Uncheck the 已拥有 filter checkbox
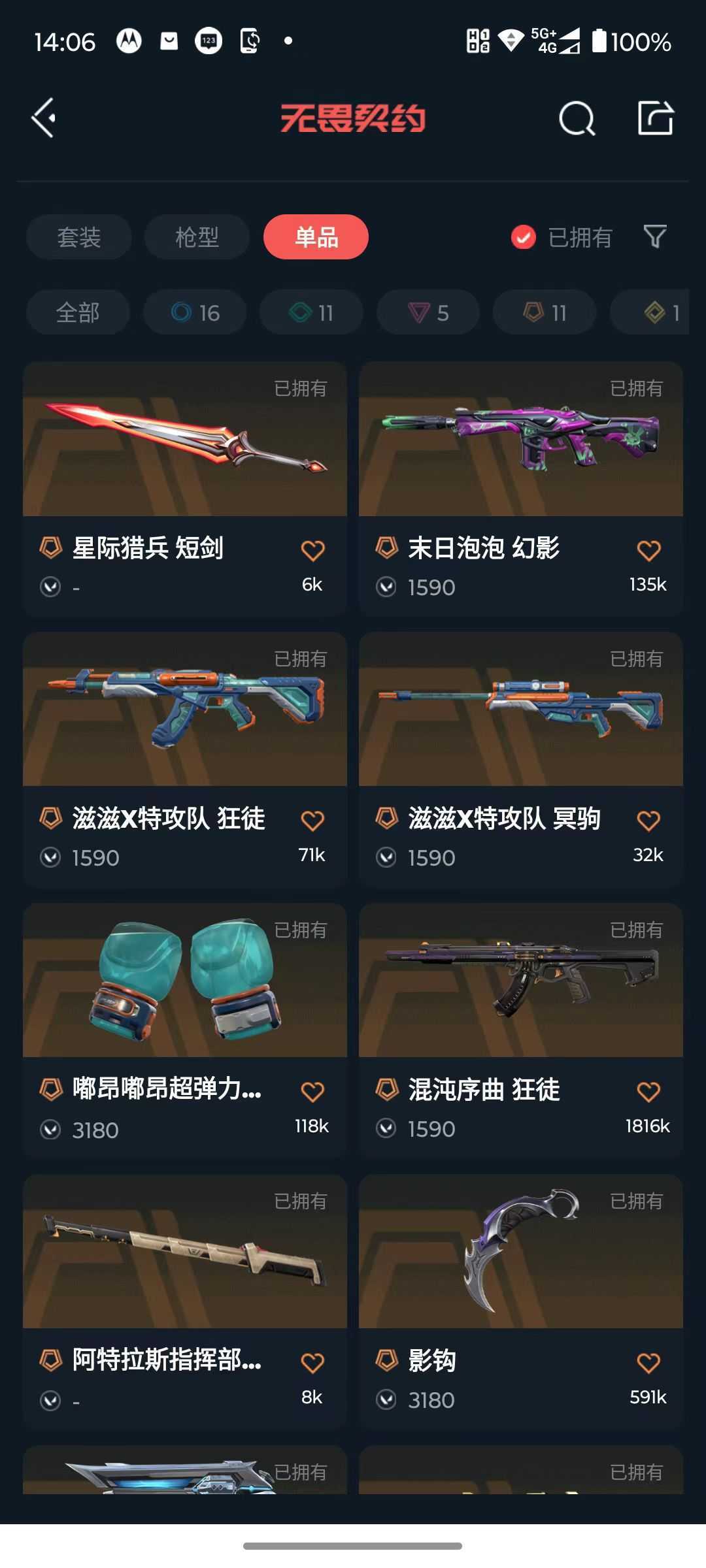The width and height of the screenshot is (706, 1568). [x=523, y=237]
